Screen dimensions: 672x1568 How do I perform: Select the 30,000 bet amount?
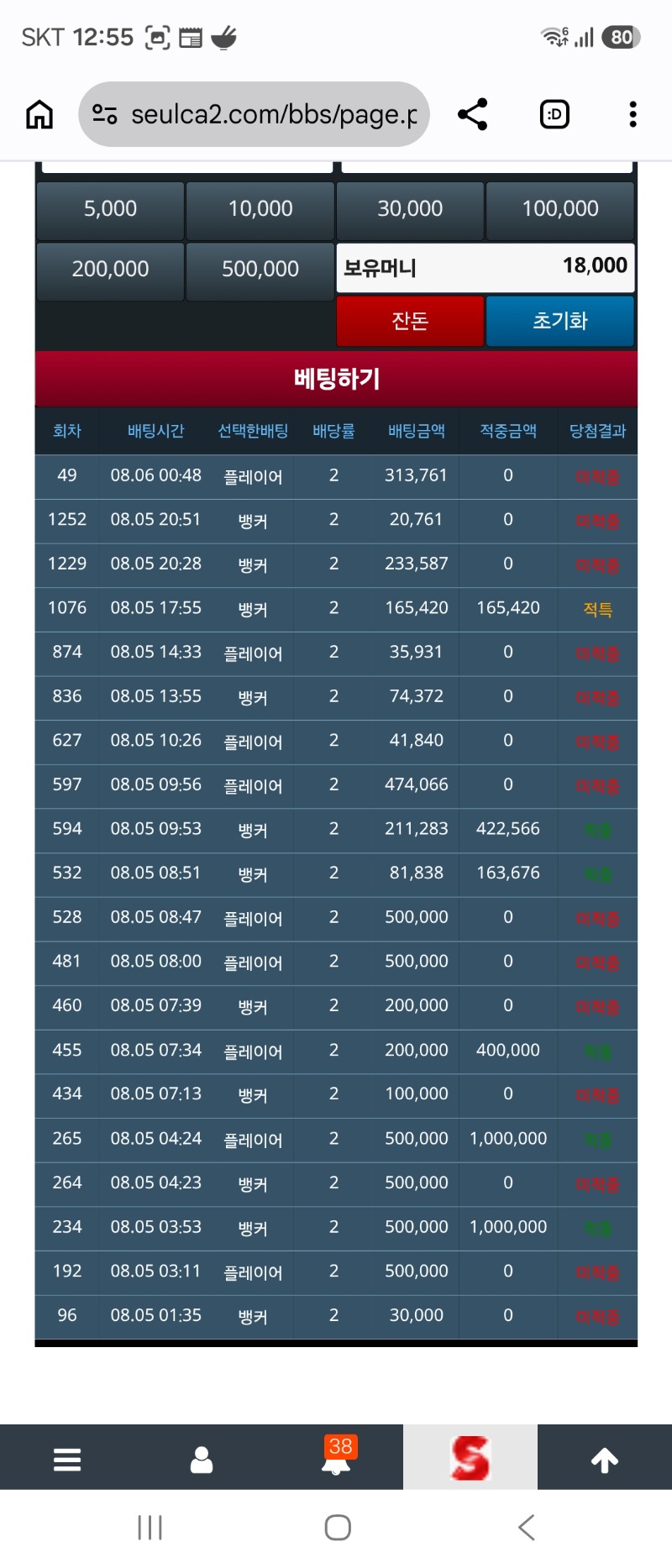410,209
